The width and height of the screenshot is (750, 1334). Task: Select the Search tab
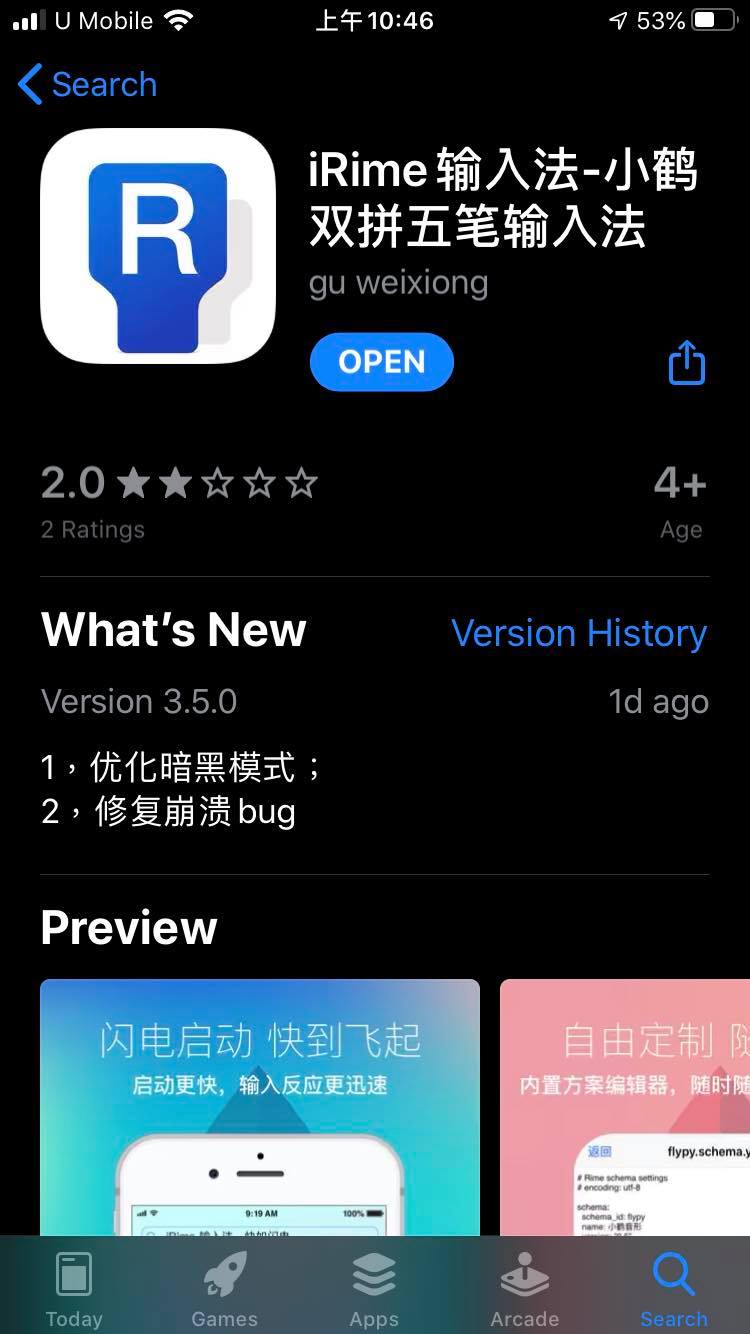point(674,1289)
